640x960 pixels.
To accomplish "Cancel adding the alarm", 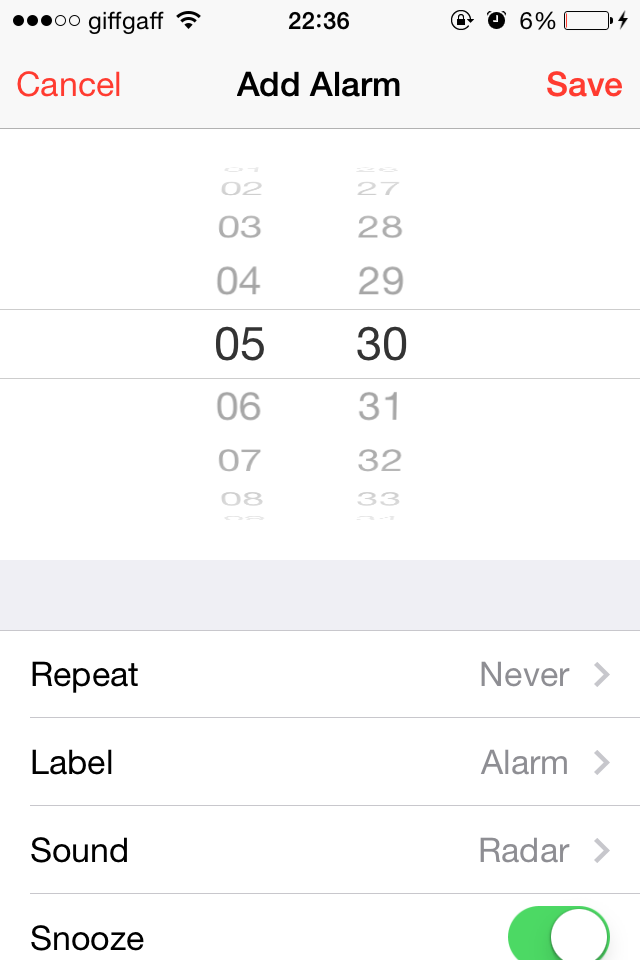I will pos(69,85).
